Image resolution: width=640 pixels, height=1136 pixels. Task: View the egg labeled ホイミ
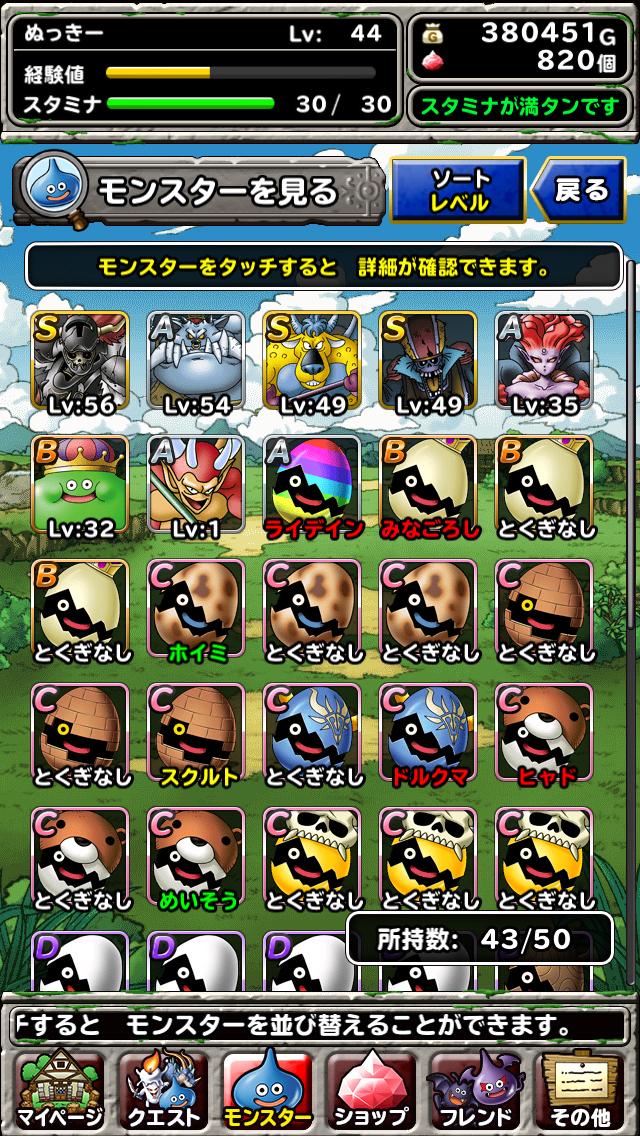coord(197,611)
